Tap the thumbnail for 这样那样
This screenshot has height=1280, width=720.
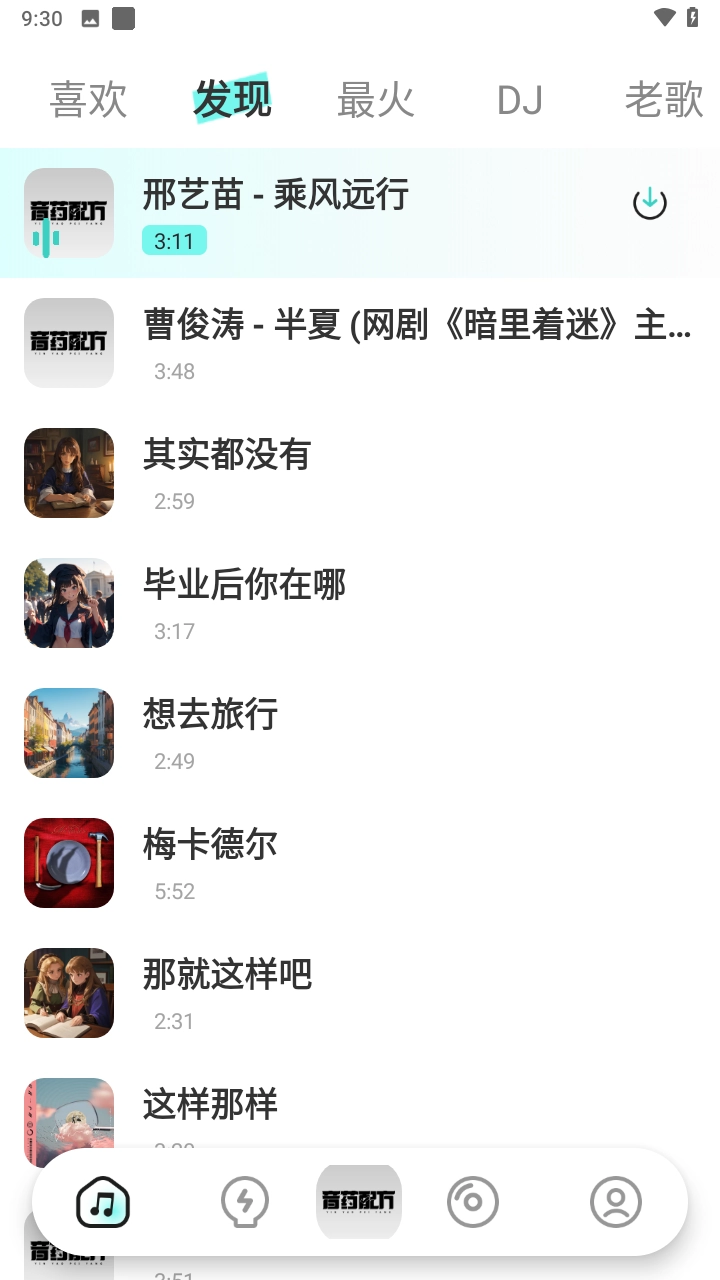[x=68, y=1113]
